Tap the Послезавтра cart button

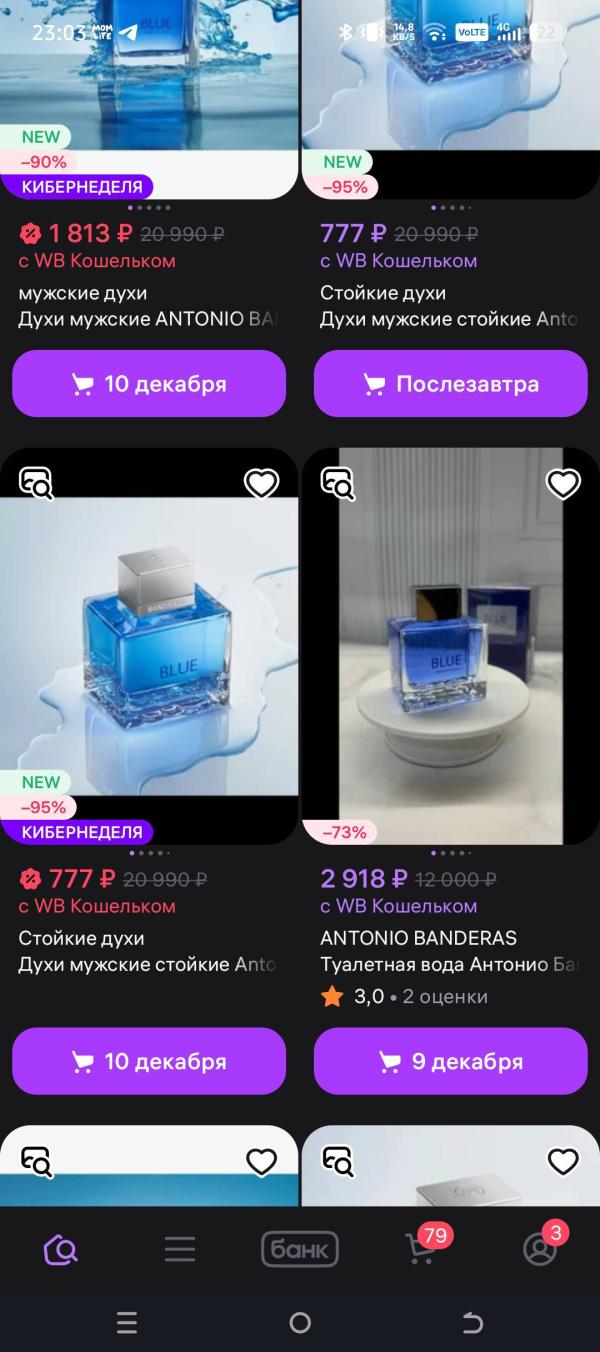coord(450,384)
